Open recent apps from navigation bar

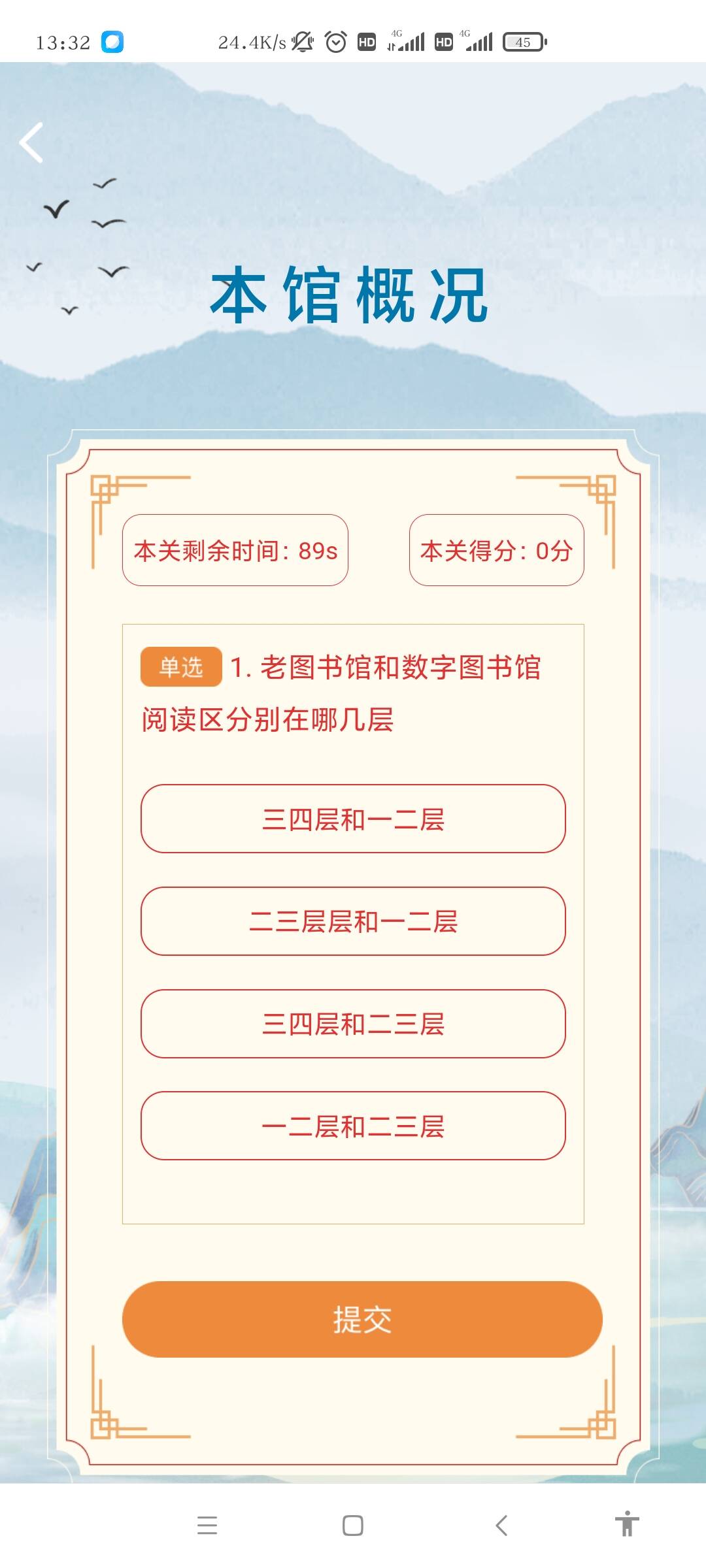tap(207, 1526)
